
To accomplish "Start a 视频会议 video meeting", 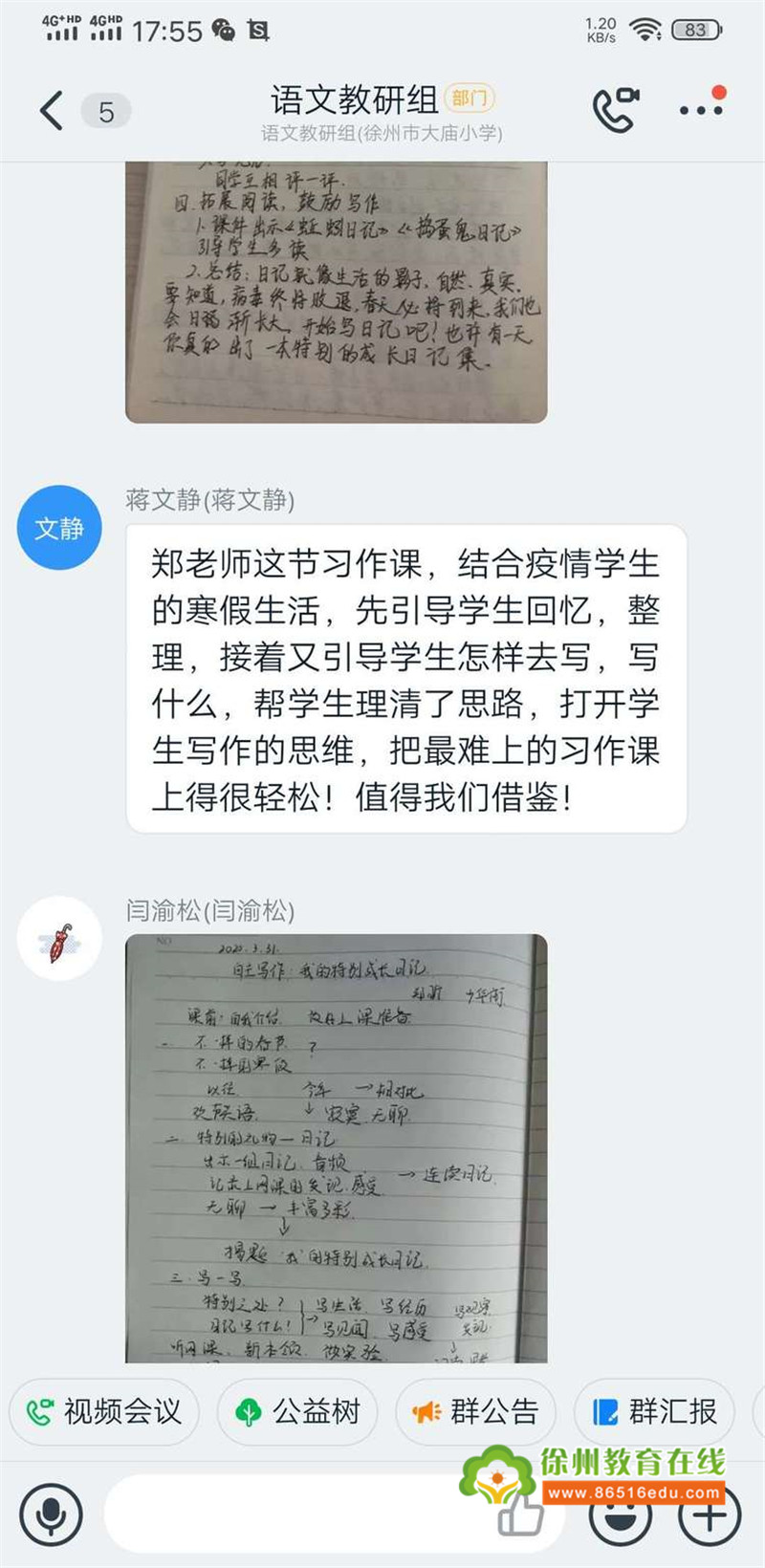I will pyautogui.click(x=103, y=1411).
